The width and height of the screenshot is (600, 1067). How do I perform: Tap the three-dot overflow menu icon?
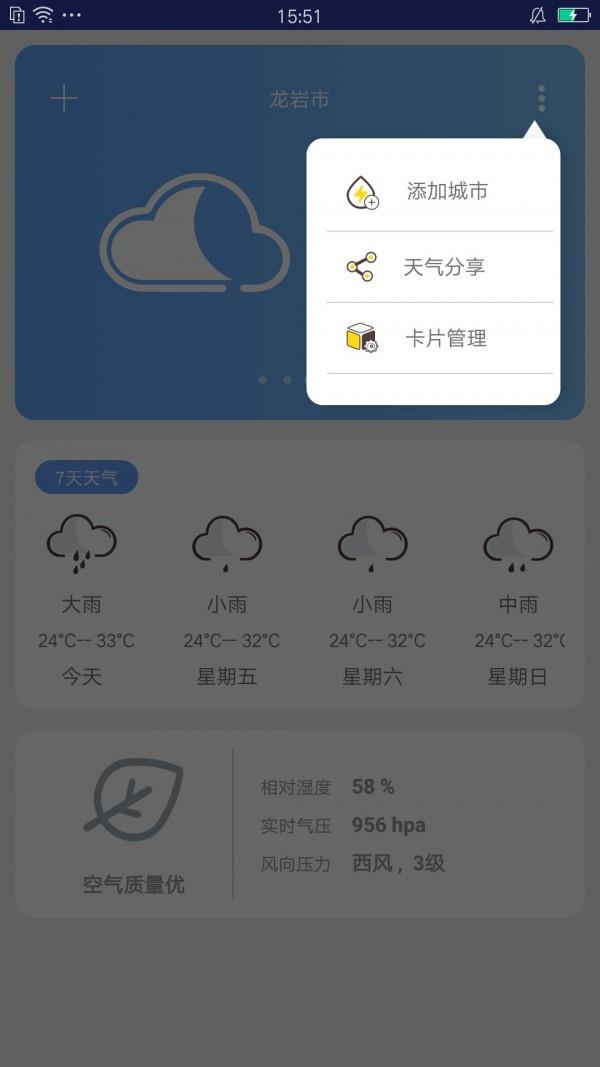(x=541, y=99)
